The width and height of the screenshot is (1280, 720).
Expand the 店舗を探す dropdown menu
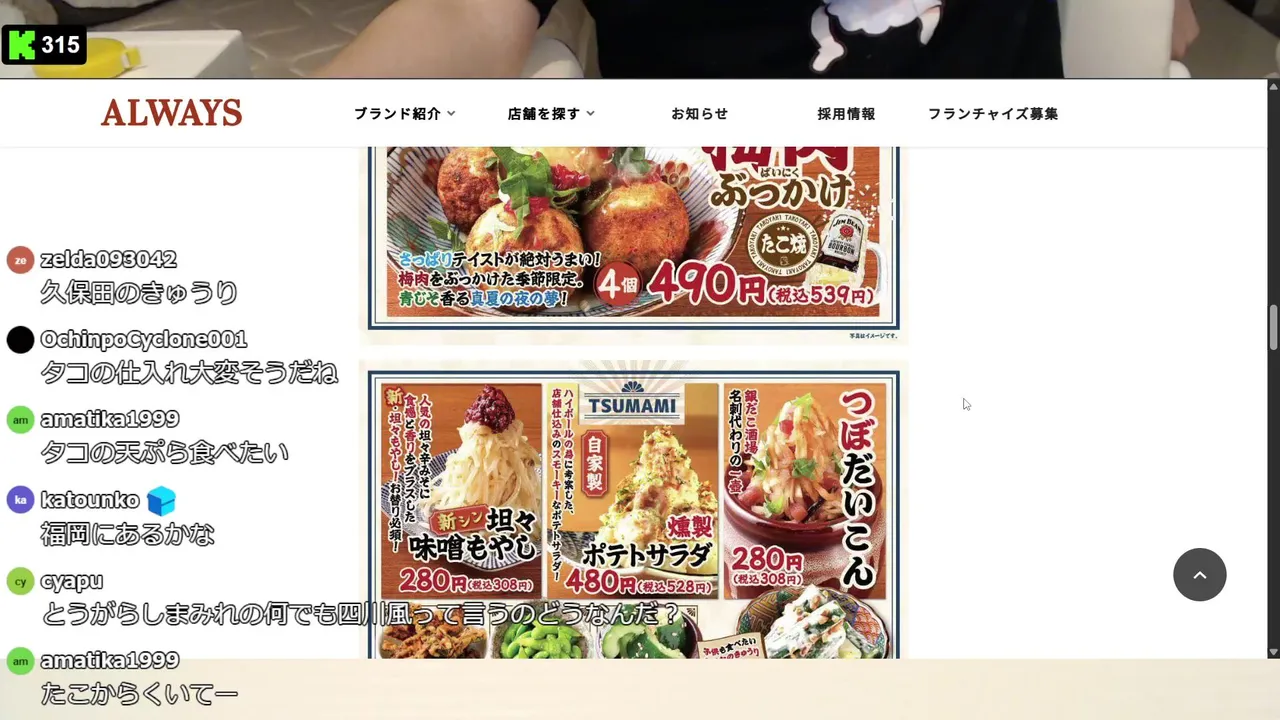click(551, 114)
